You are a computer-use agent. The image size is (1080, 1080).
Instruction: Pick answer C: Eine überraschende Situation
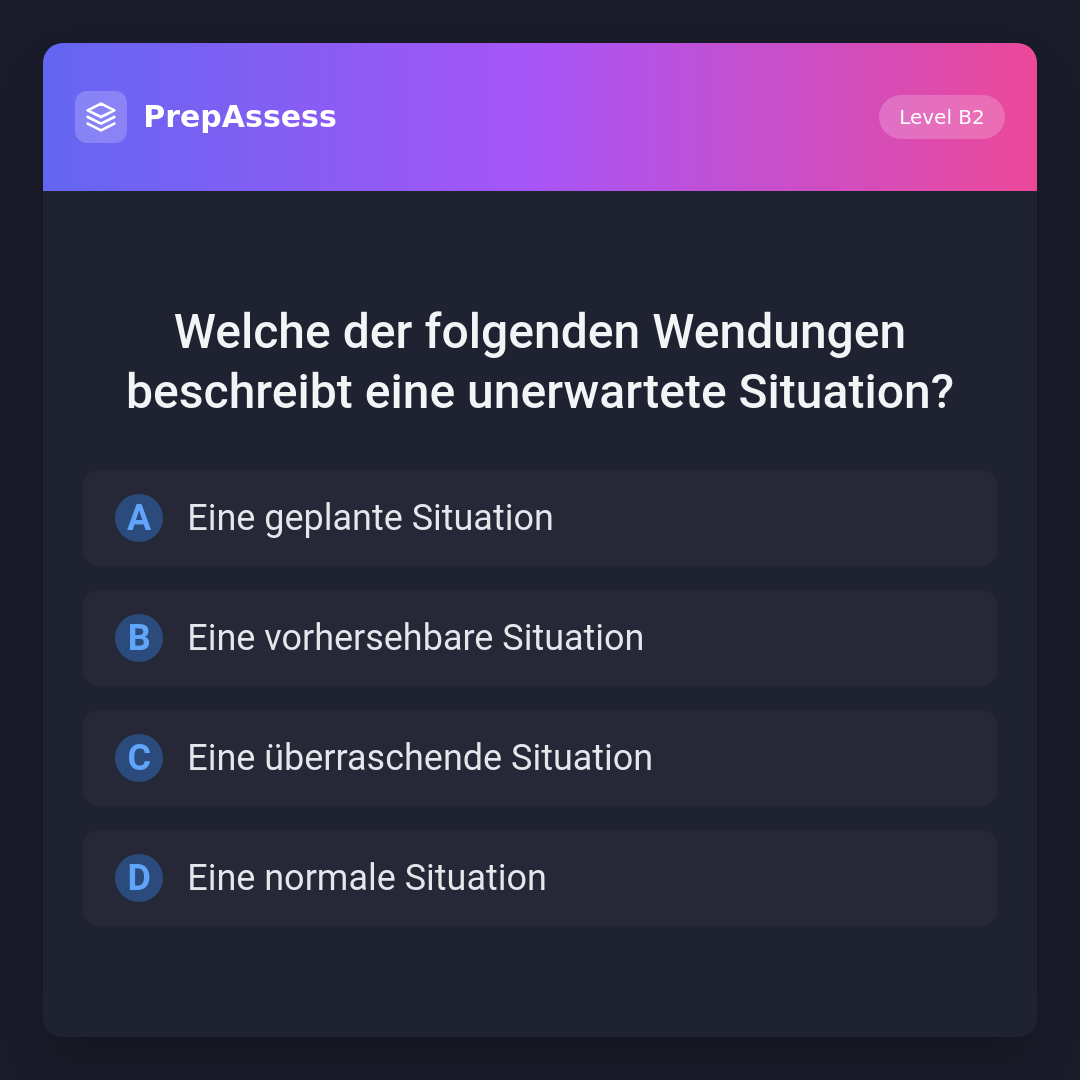[x=540, y=758]
